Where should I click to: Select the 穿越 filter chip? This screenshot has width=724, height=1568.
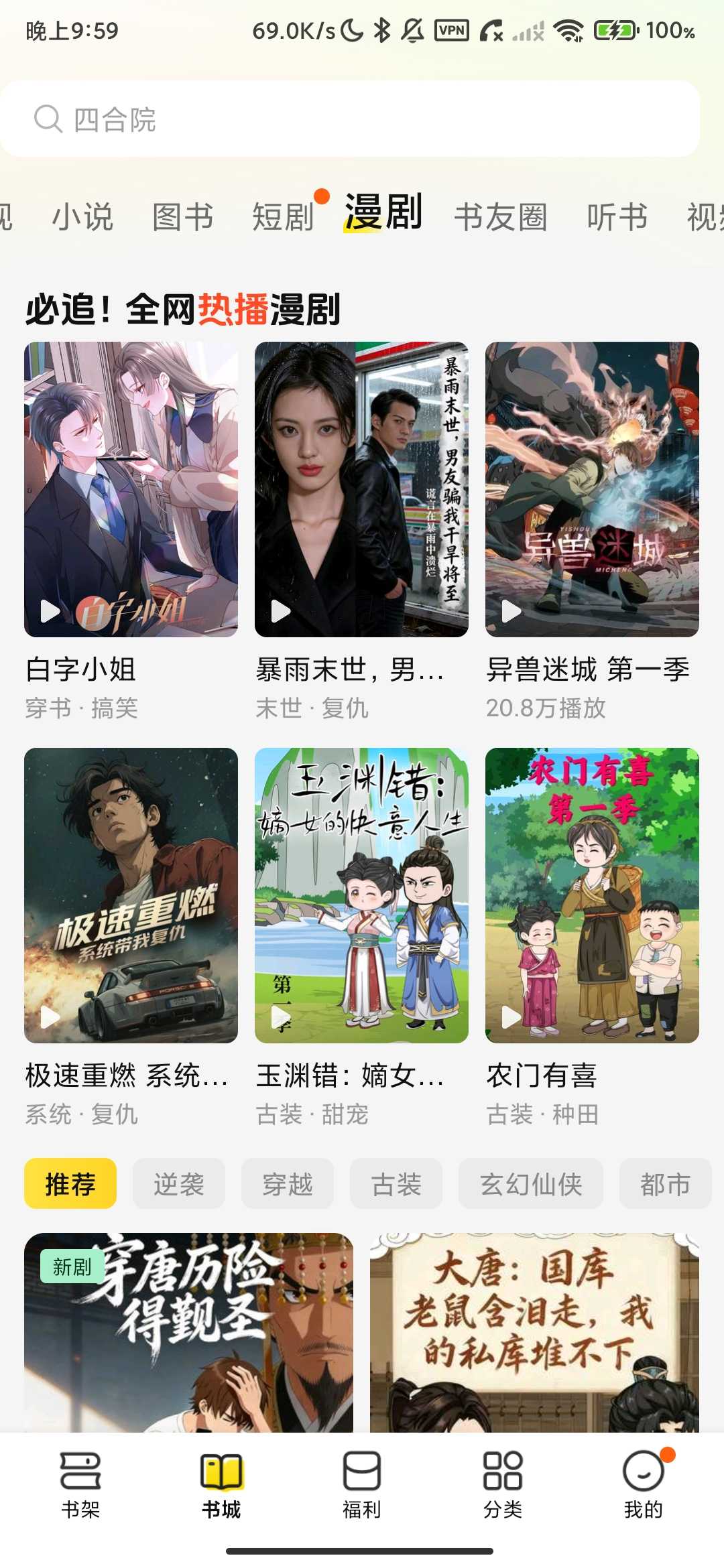click(x=288, y=1184)
